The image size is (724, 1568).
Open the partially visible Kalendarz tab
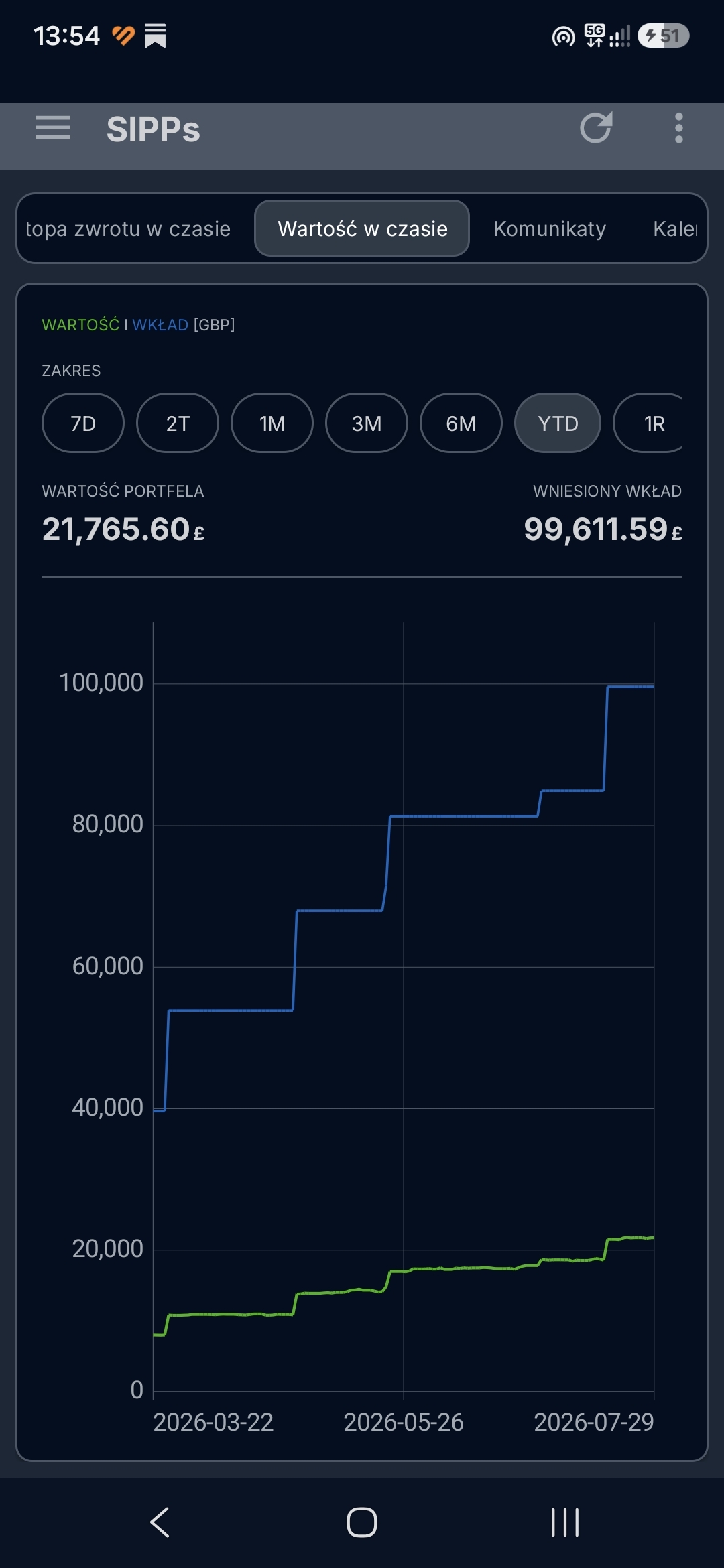click(675, 228)
